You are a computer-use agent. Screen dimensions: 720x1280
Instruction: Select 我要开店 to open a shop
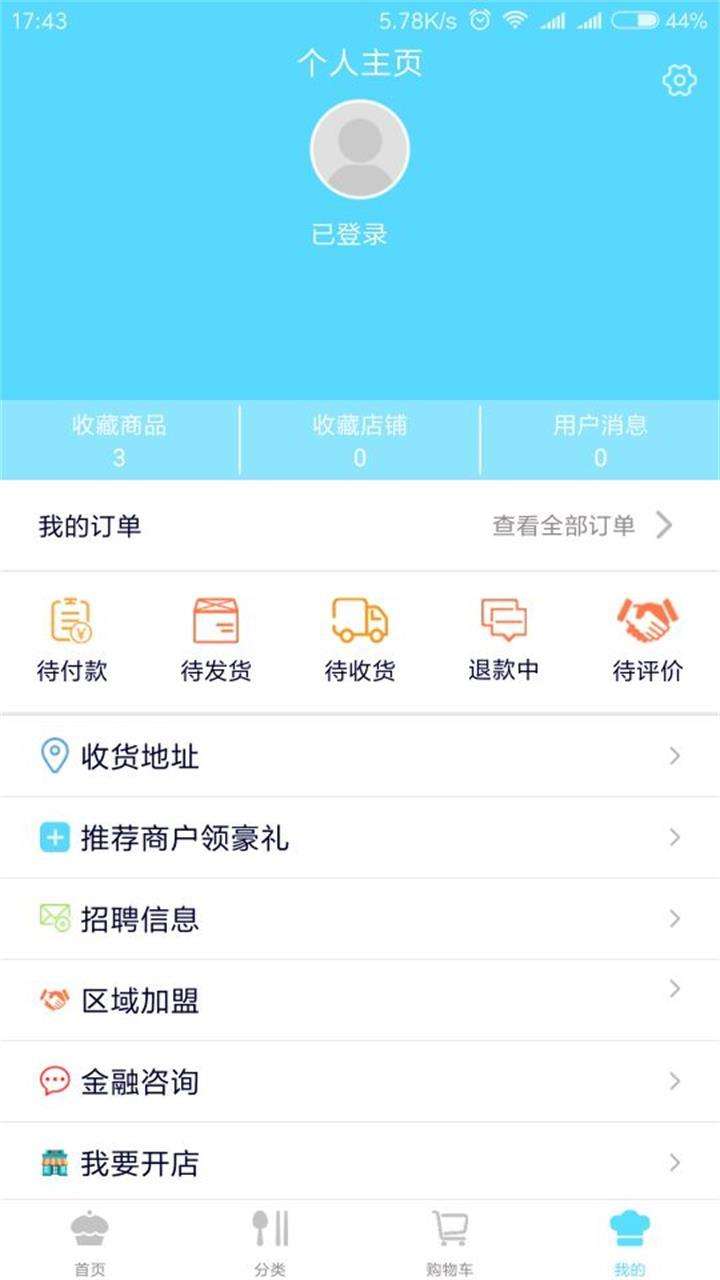(360, 1162)
